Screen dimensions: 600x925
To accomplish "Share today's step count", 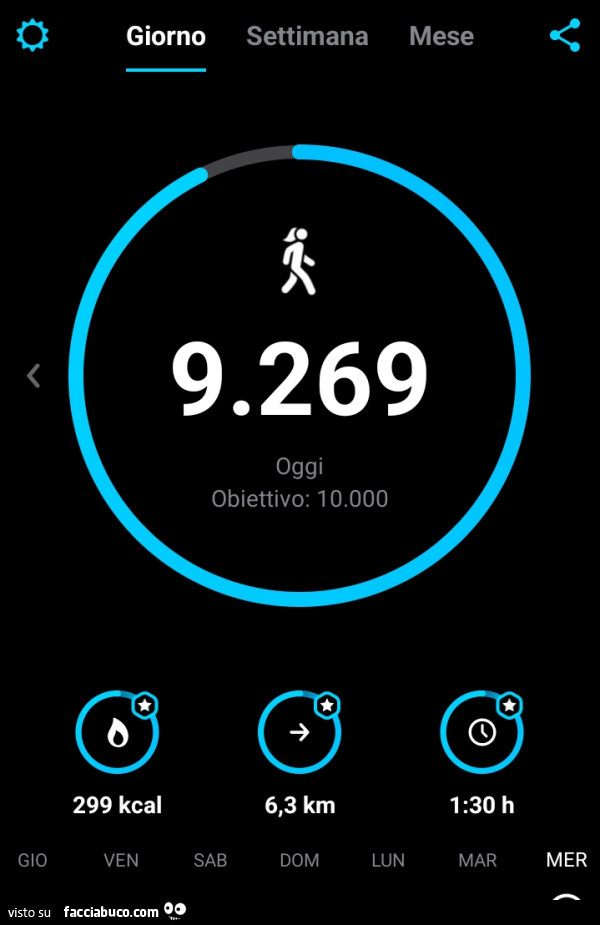I will (x=565, y=36).
